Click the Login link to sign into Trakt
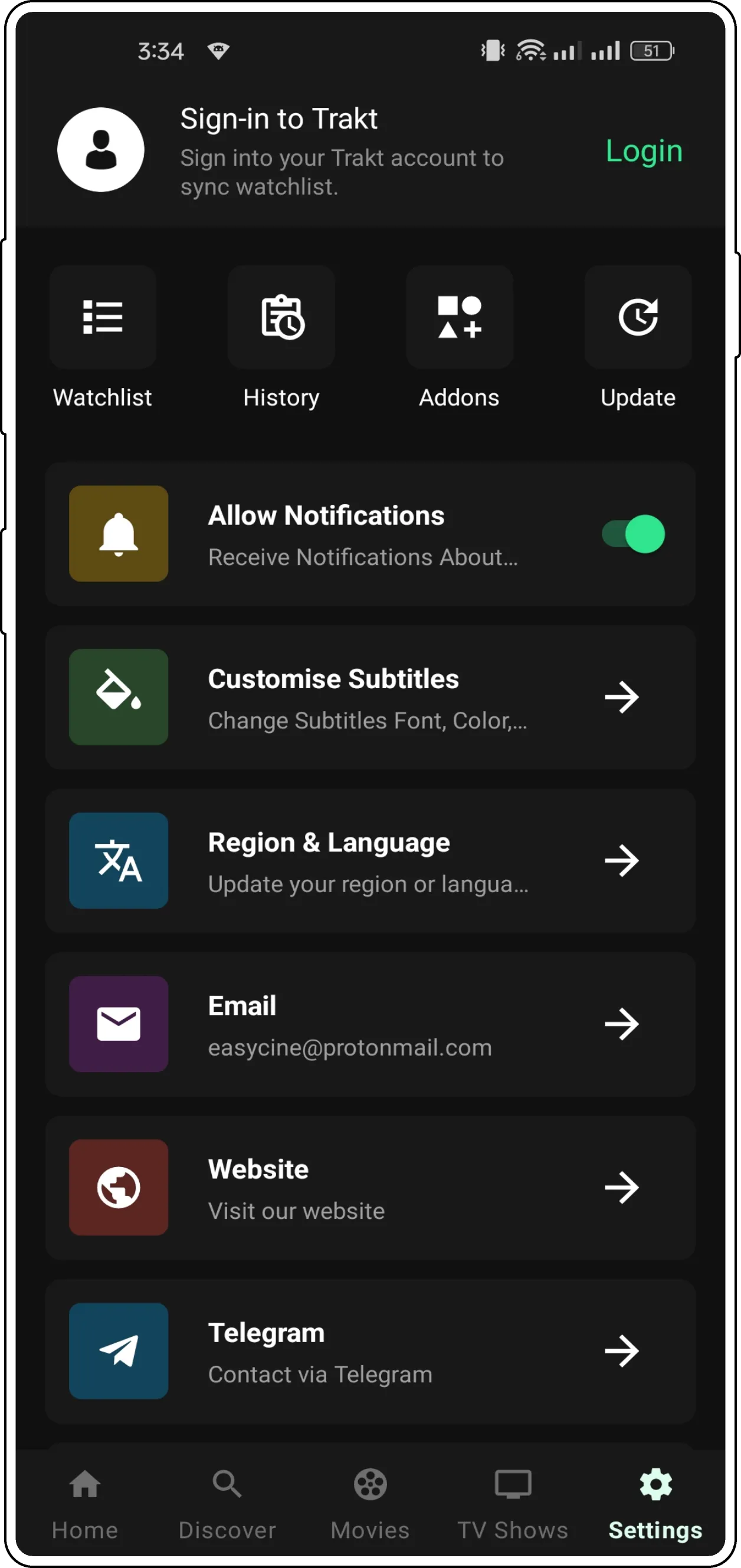 click(644, 151)
